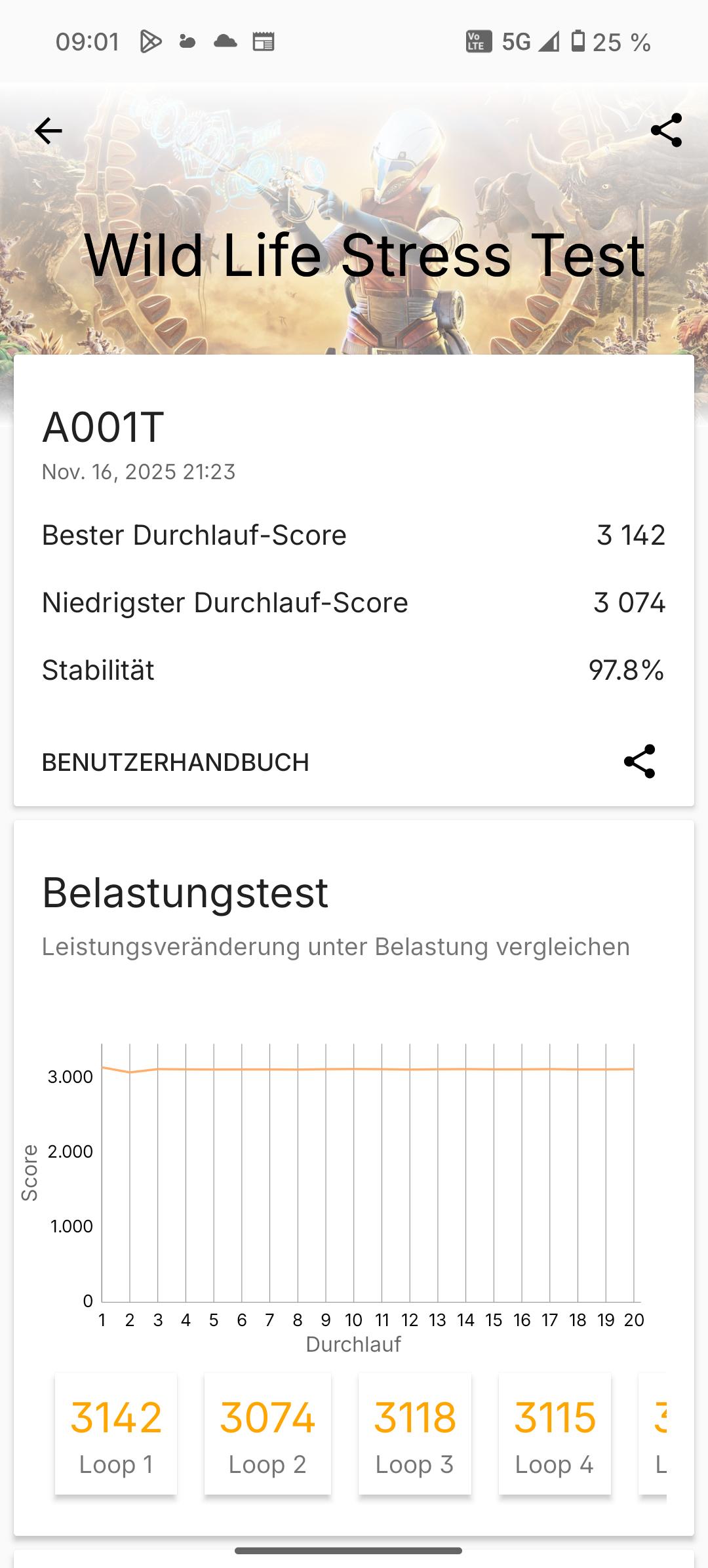Select the Loop 1 score card
The height and width of the screenshot is (1568, 708).
tap(116, 1434)
